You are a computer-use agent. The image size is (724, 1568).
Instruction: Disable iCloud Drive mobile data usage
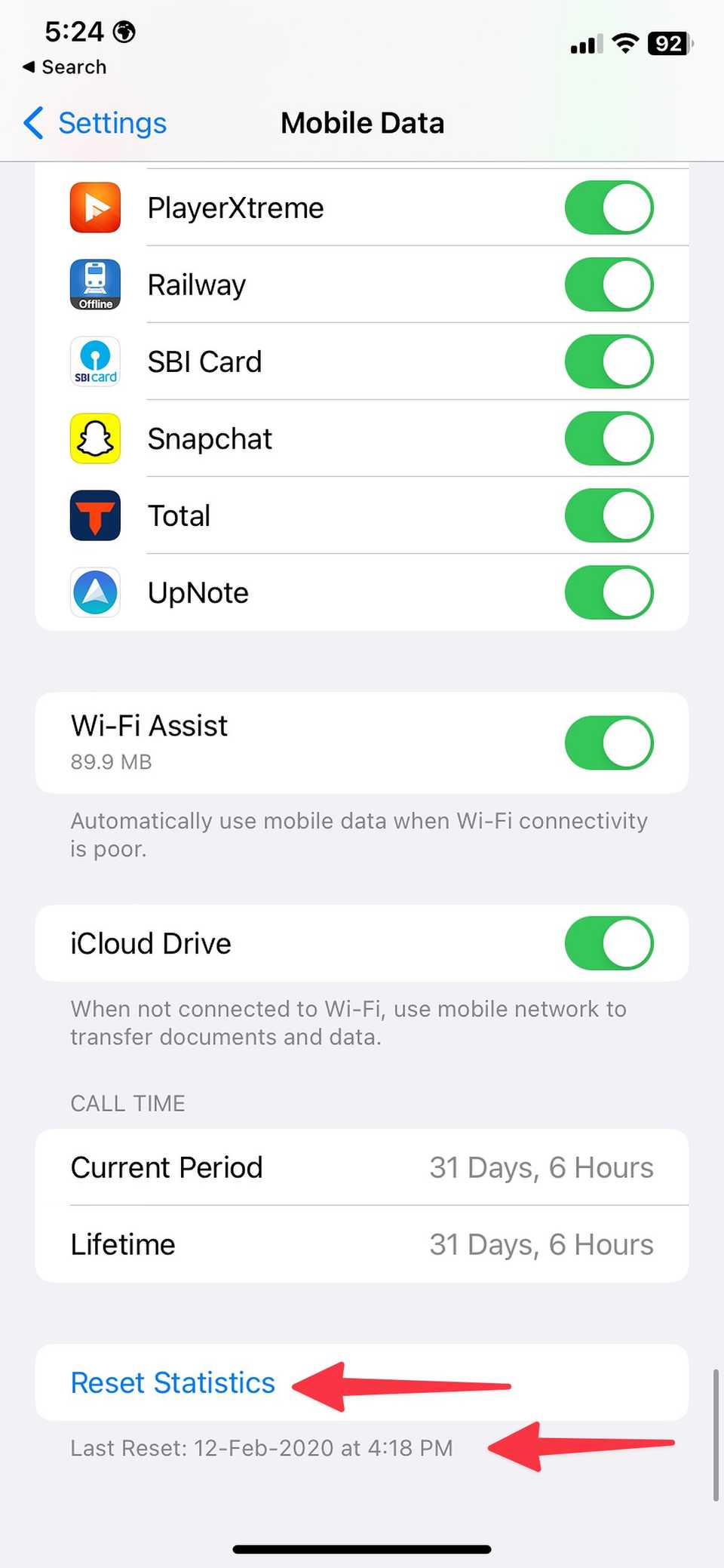tap(609, 943)
